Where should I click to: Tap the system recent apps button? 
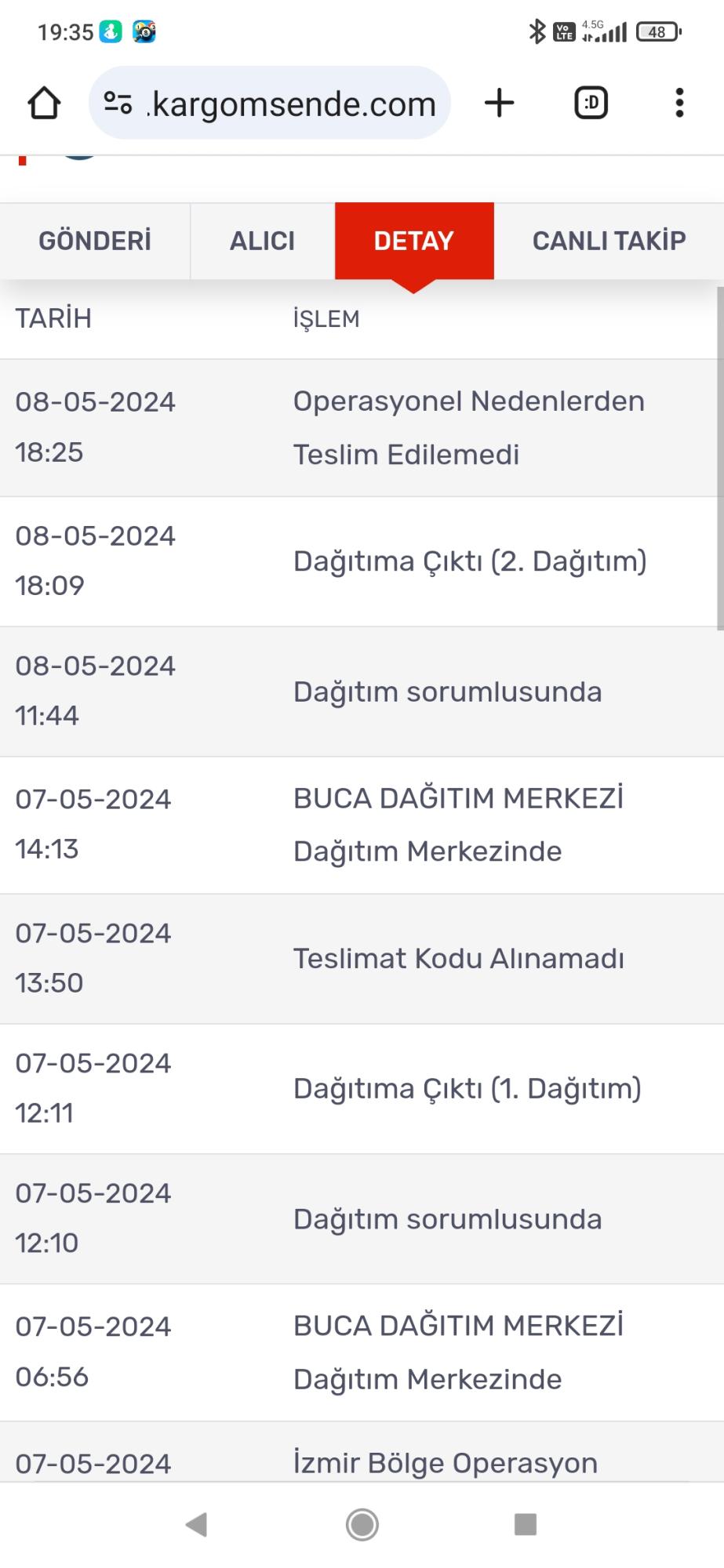[x=525, y=1524]
